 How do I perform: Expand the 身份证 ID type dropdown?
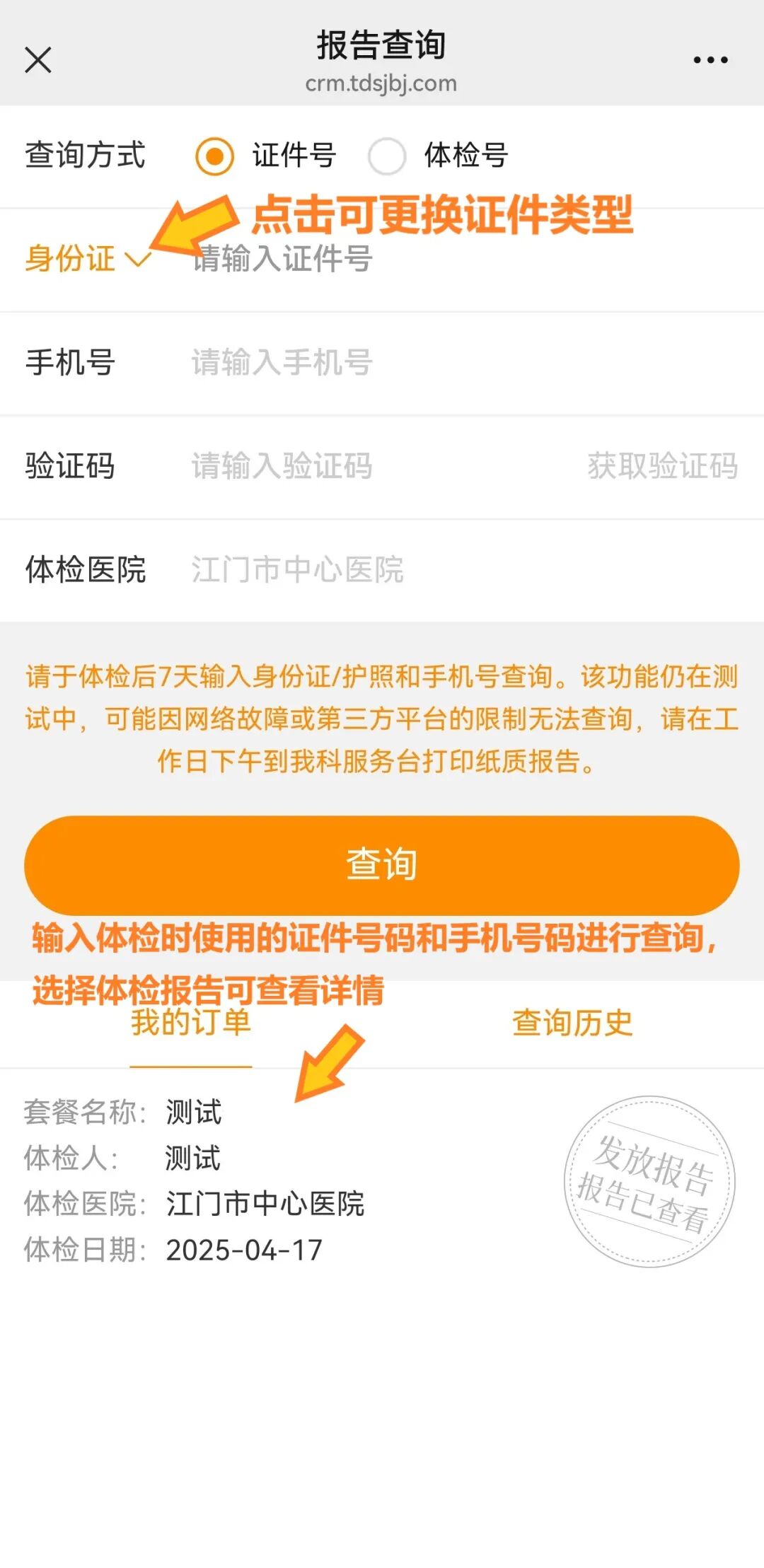click(x=88, y=259)
